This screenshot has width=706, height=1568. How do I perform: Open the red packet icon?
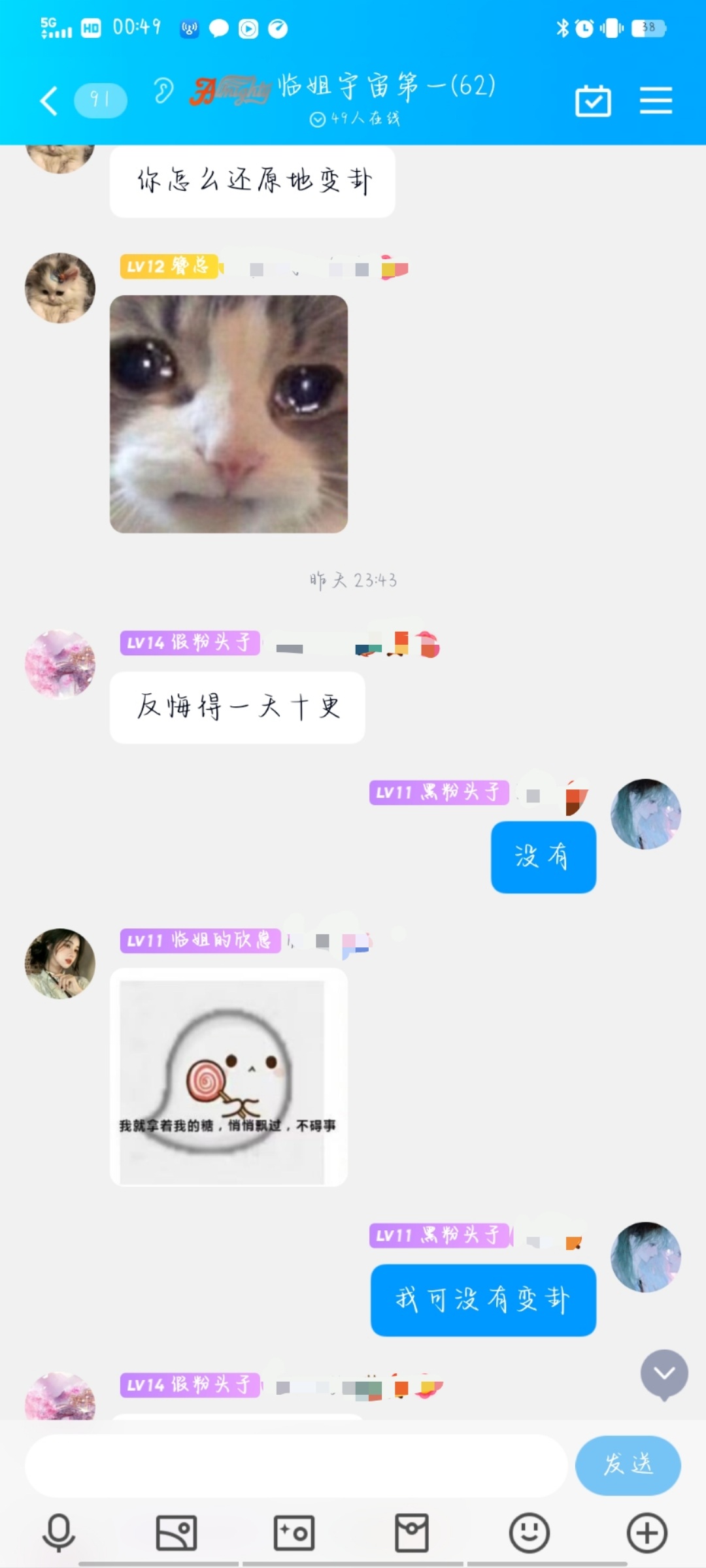[x=412, y=1533]
